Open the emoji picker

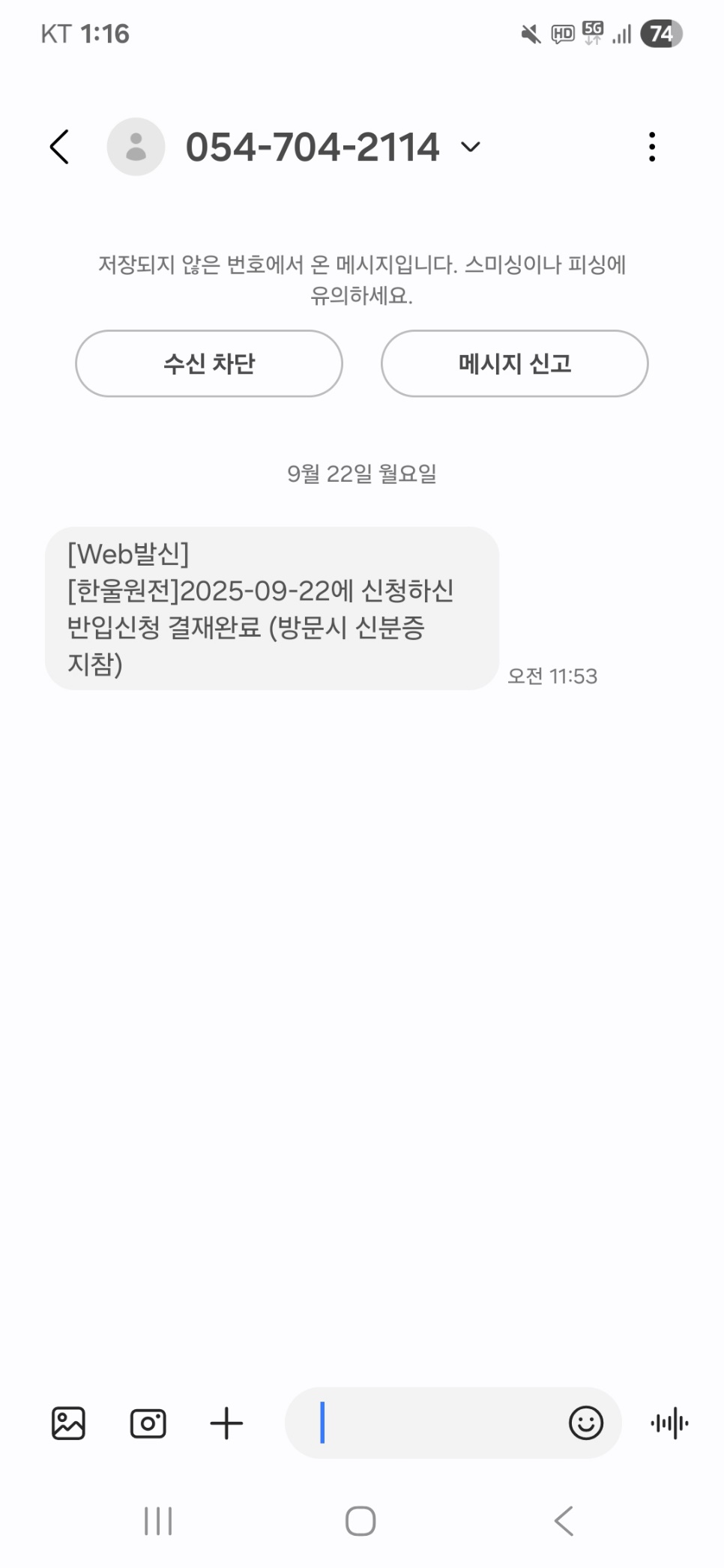point(585,1423)
